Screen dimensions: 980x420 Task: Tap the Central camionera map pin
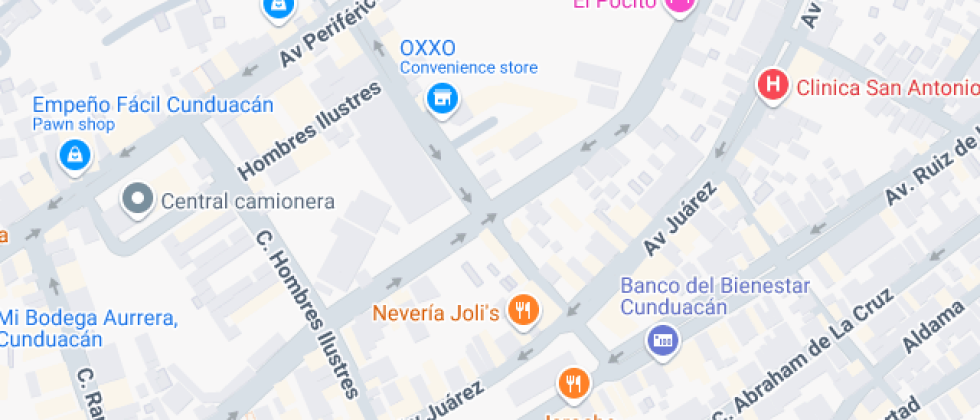pyautogui.click(x=138, y=200)
